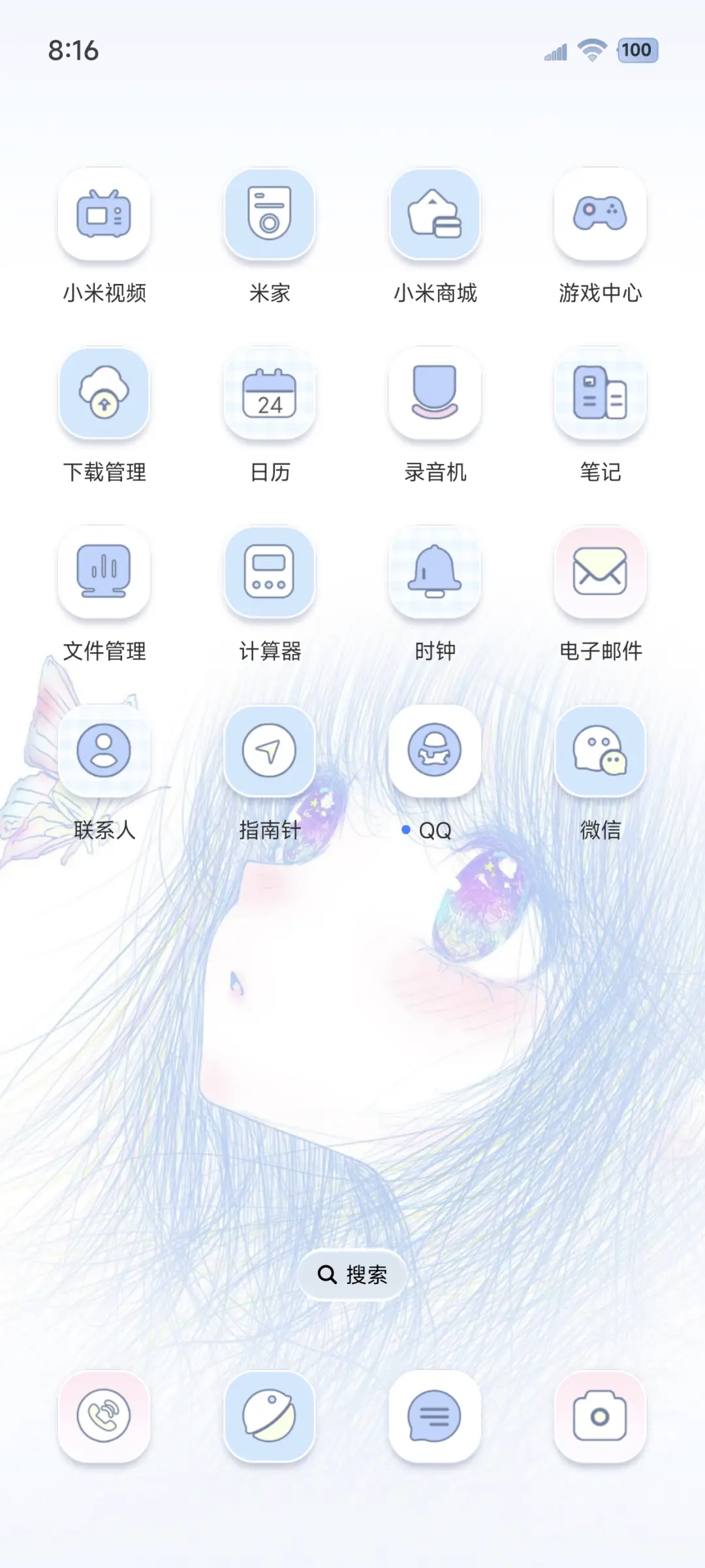
Task: Open the 录音机 voice recorder
Action: click(435, 395)
